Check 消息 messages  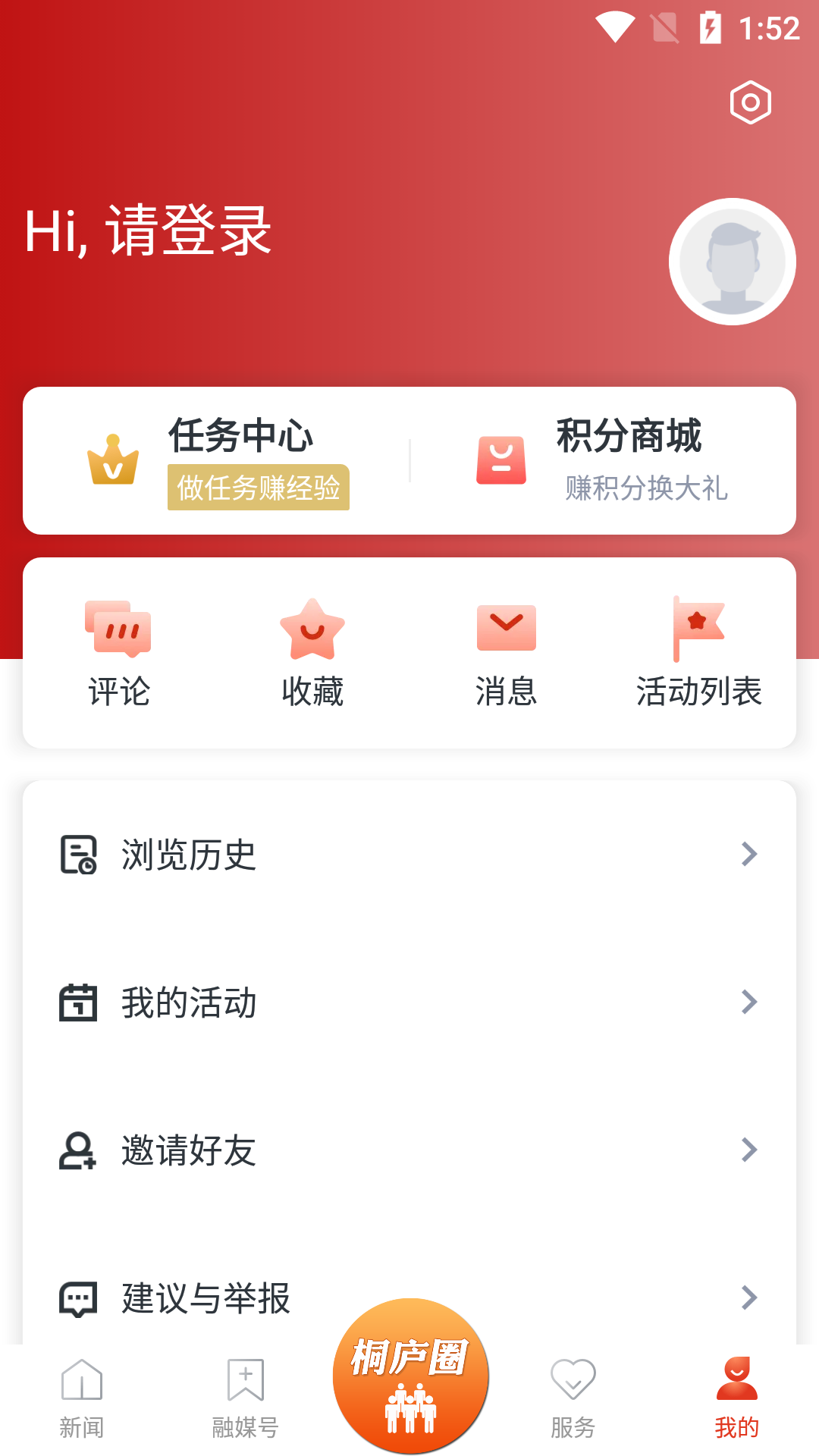point(506,653)
